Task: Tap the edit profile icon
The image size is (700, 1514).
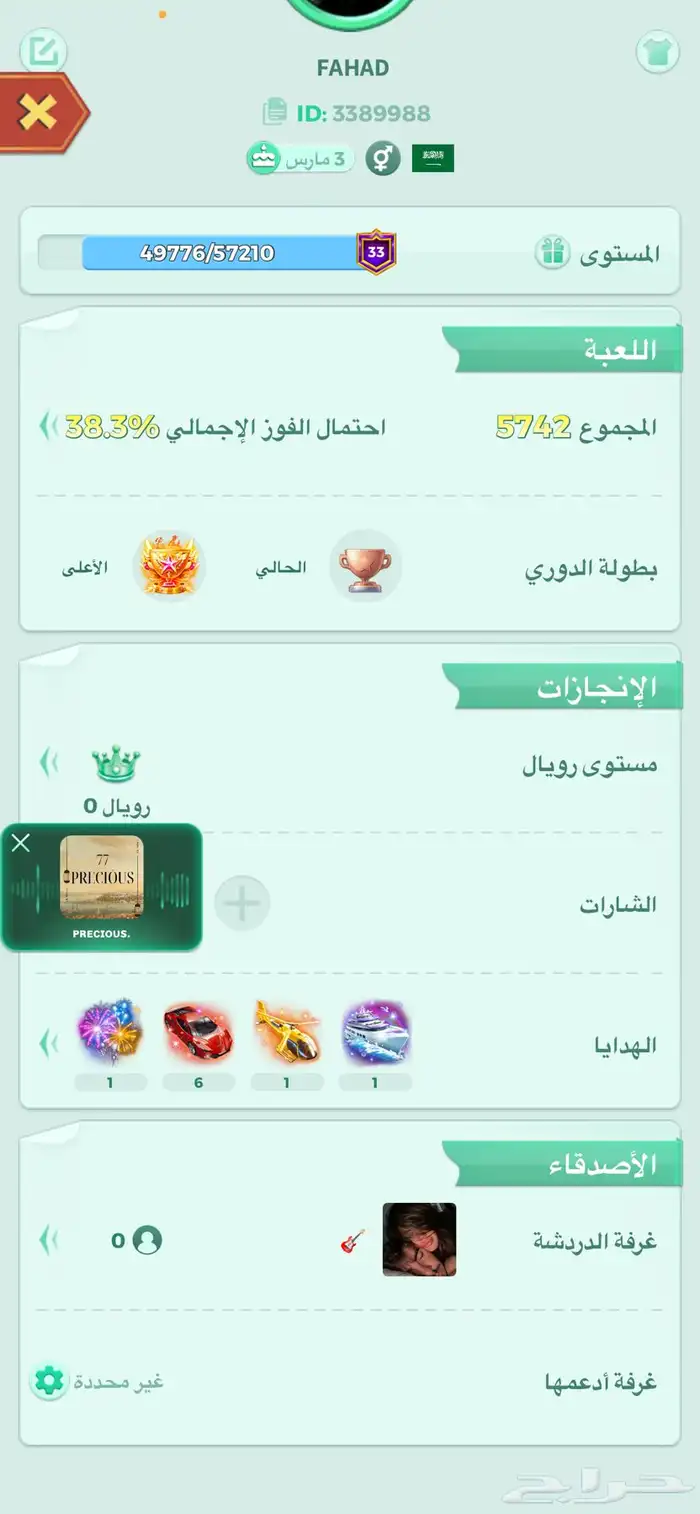Action: point(43,51)
